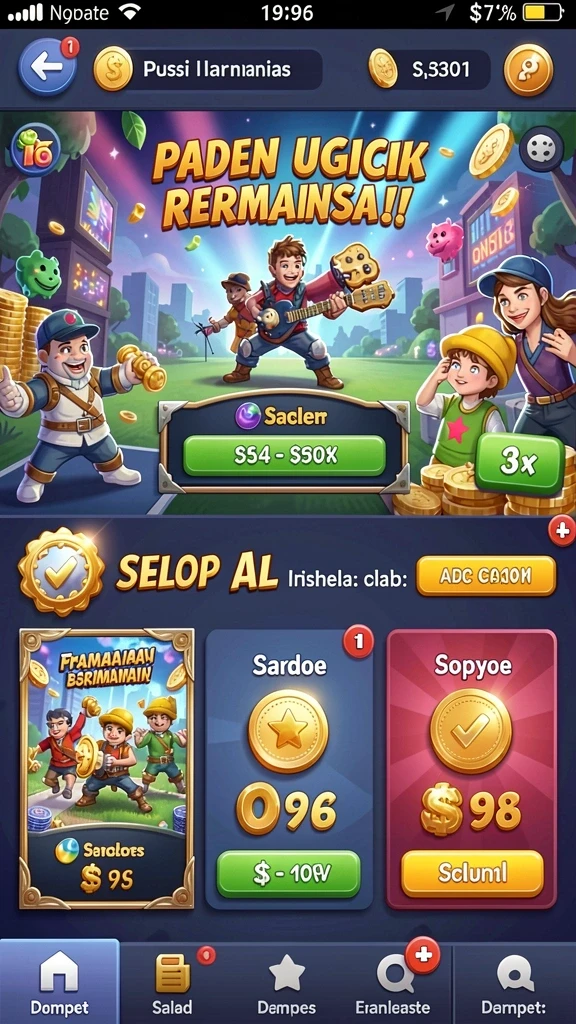
Task: Switch to the Eranleaste tab
Action: point(393,983)
